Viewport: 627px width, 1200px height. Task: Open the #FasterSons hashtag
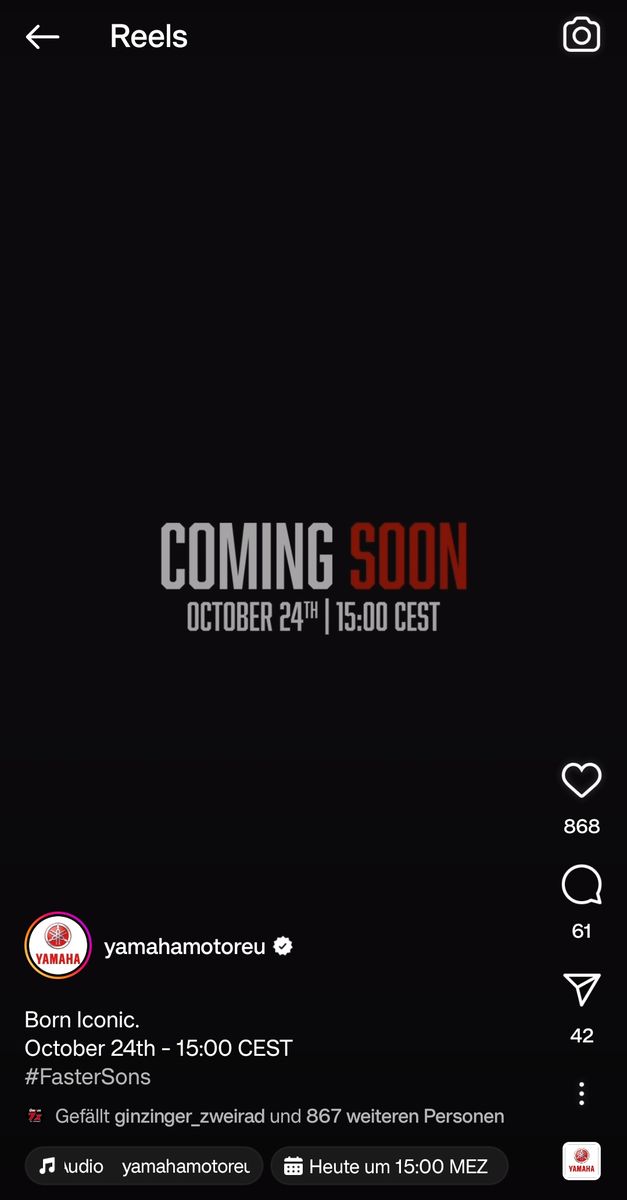(87, 1077)
